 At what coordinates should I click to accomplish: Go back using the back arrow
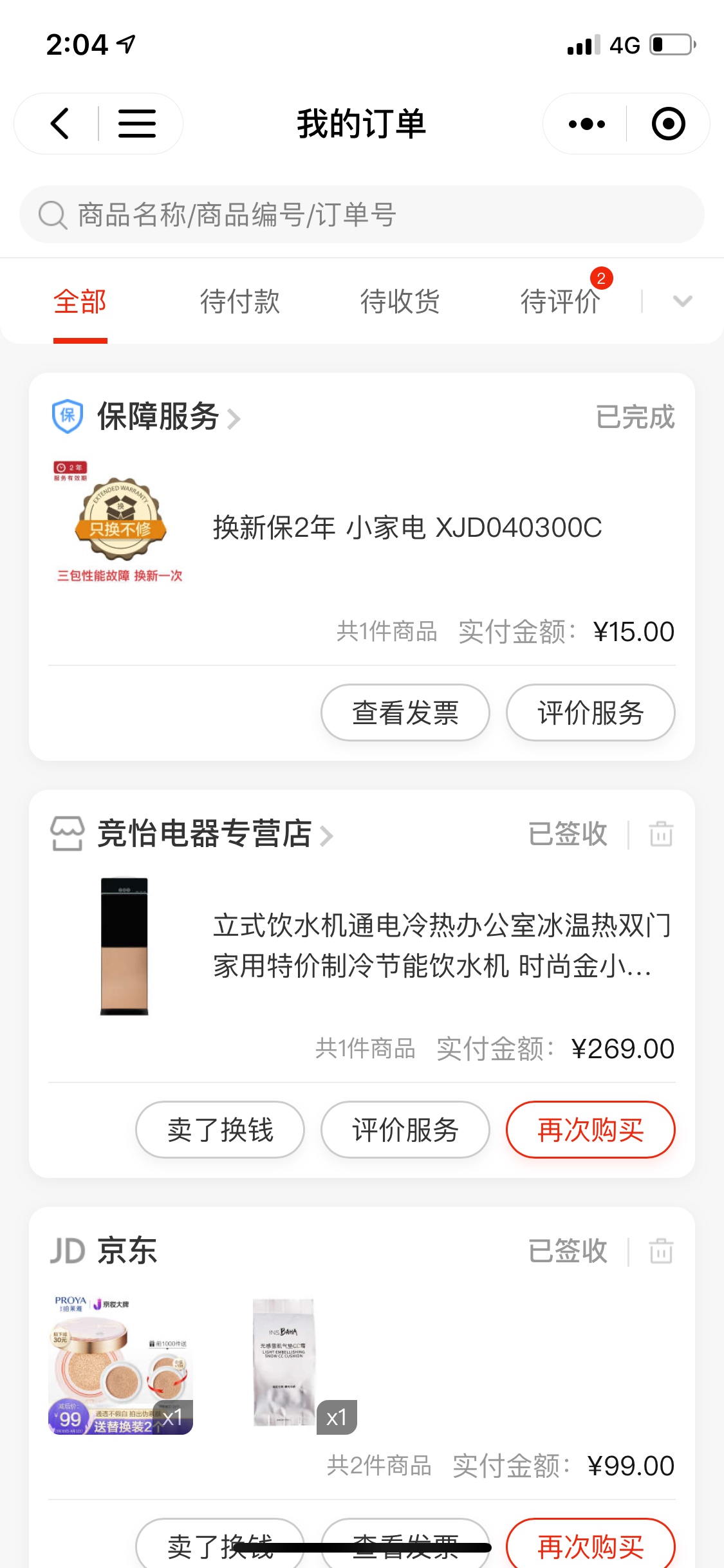click(60, 124)
